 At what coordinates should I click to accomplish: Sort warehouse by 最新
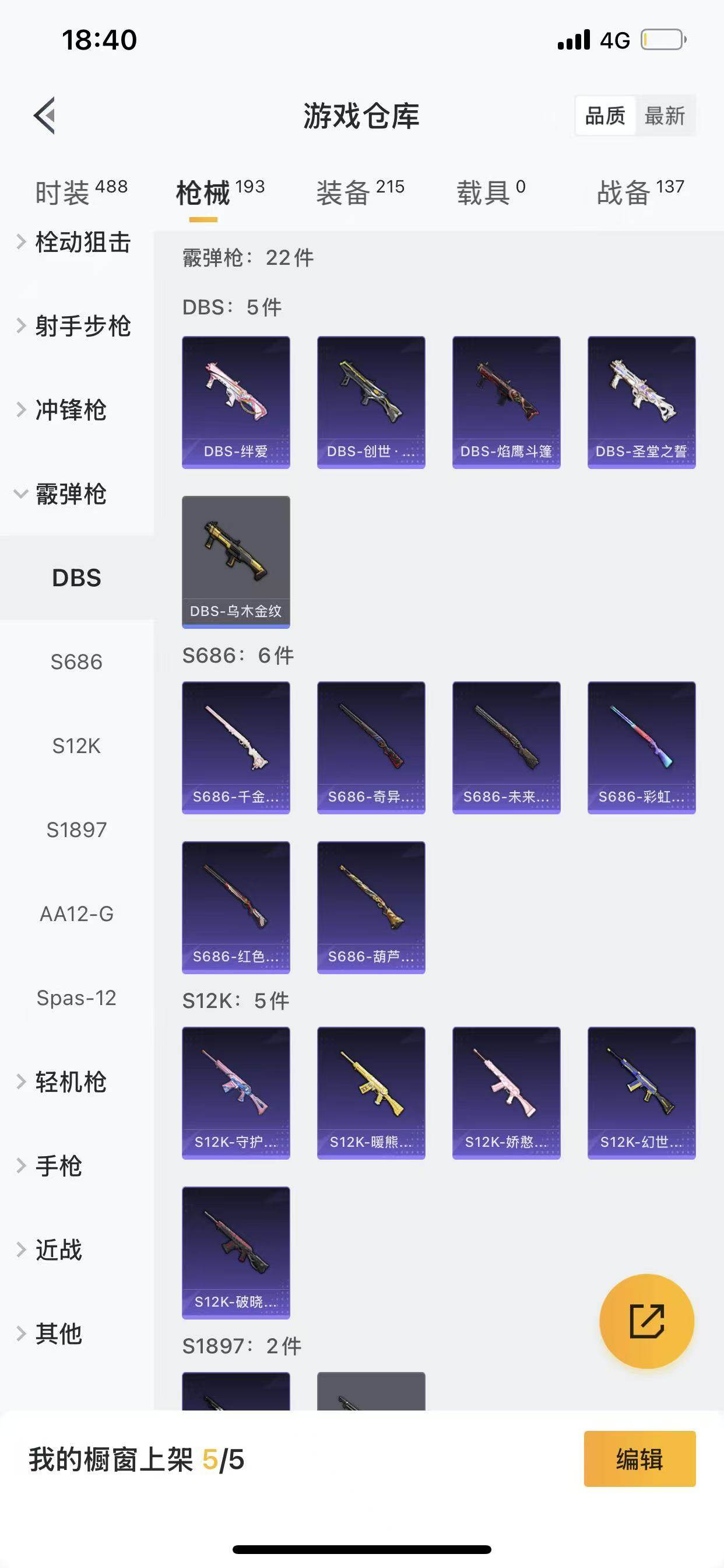[x=665, y=116]
